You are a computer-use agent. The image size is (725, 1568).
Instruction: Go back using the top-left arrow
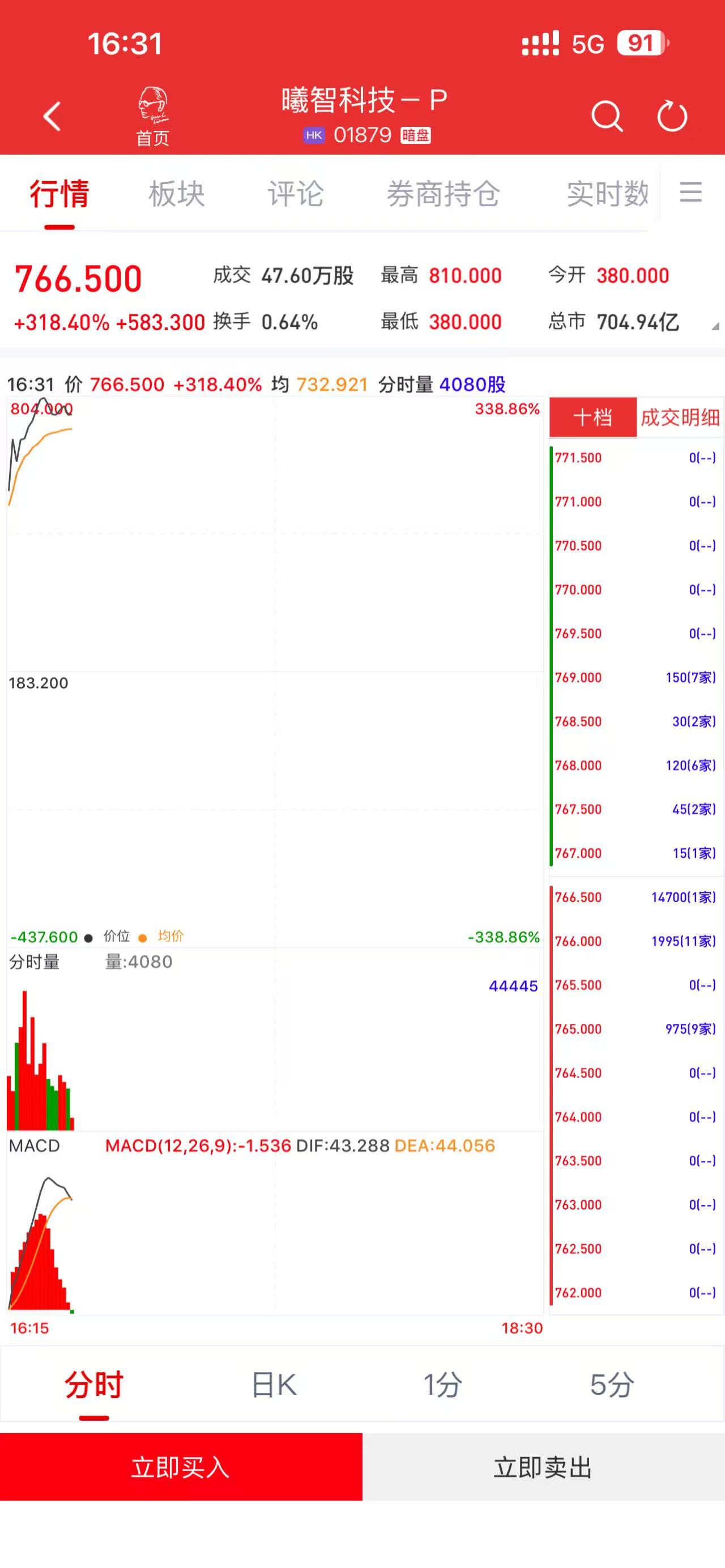click(52, 116)
